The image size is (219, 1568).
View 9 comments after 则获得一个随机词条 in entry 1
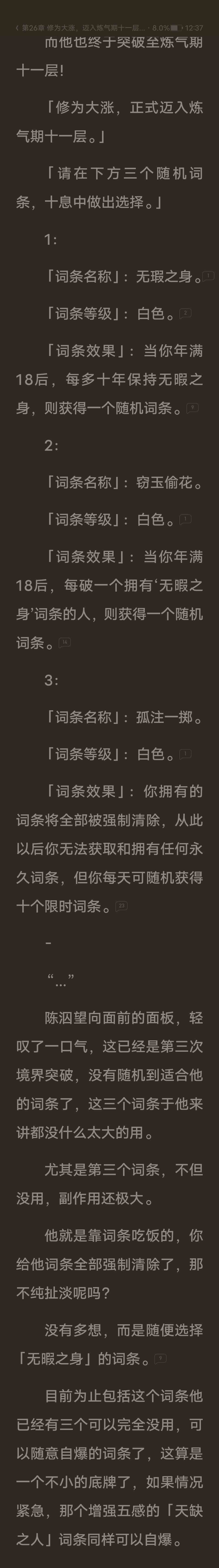(x=192, y=408)
